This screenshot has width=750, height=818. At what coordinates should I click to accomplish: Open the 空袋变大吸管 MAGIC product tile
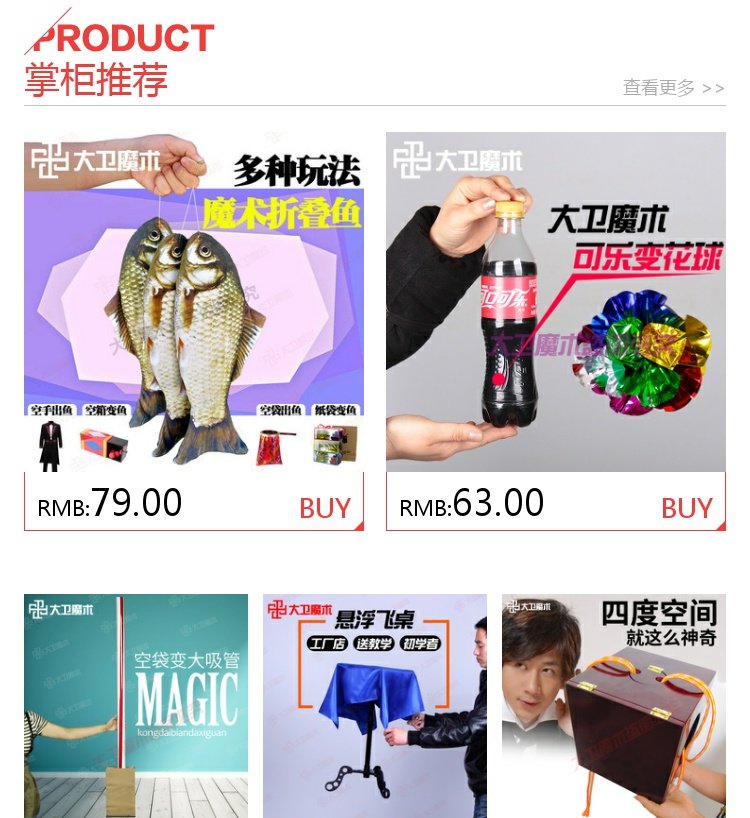coord(136,706)
